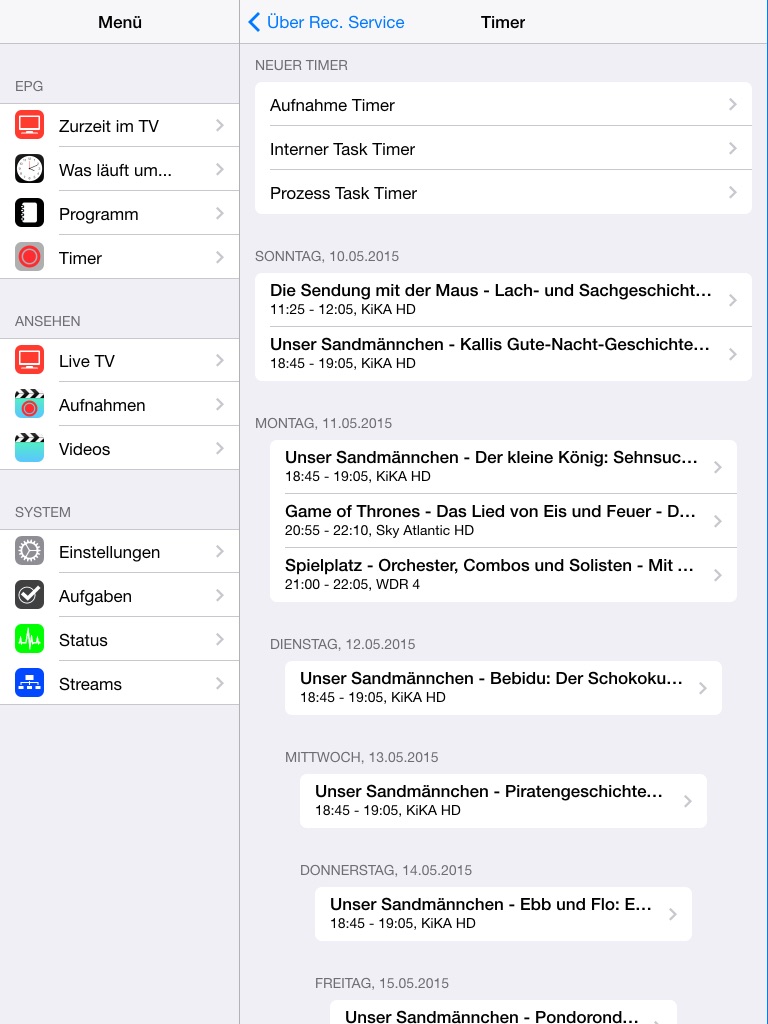Create an Interner Task Timer

point(502,149)
